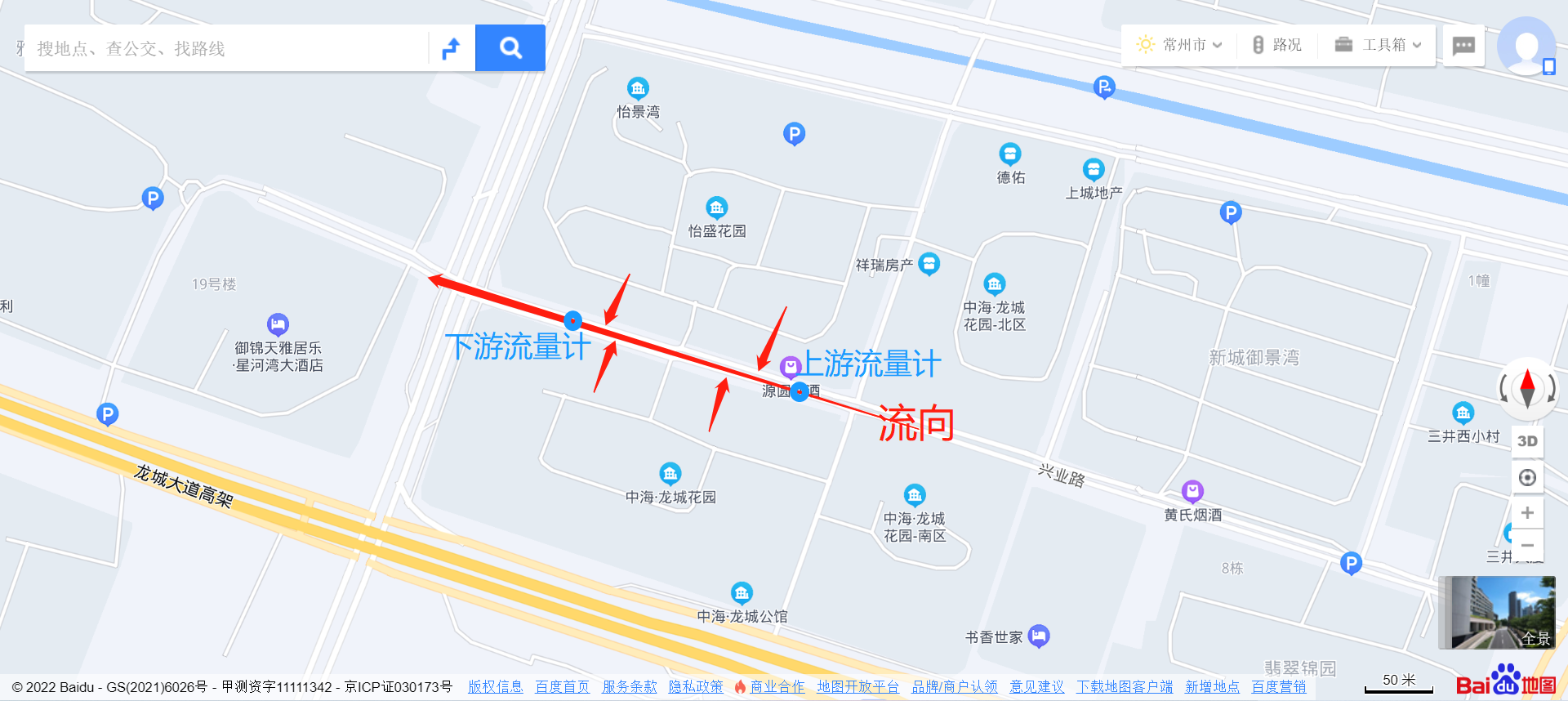Reset map orientation with the compass

(x=1527, y=387)
